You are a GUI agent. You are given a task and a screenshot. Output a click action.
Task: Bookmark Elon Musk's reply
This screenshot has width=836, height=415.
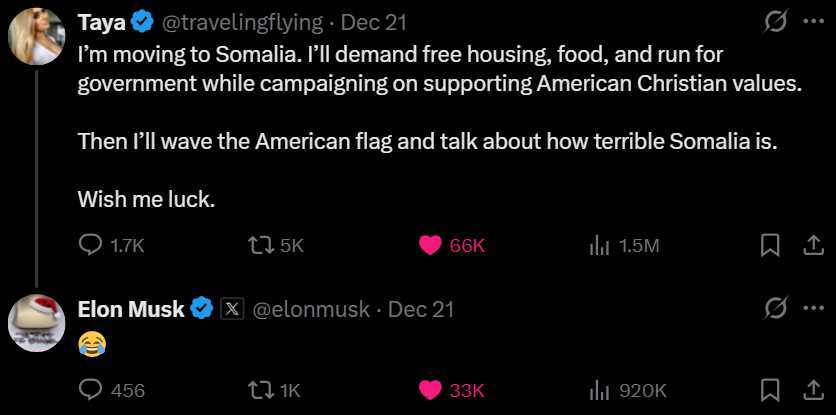pos(770,390)
